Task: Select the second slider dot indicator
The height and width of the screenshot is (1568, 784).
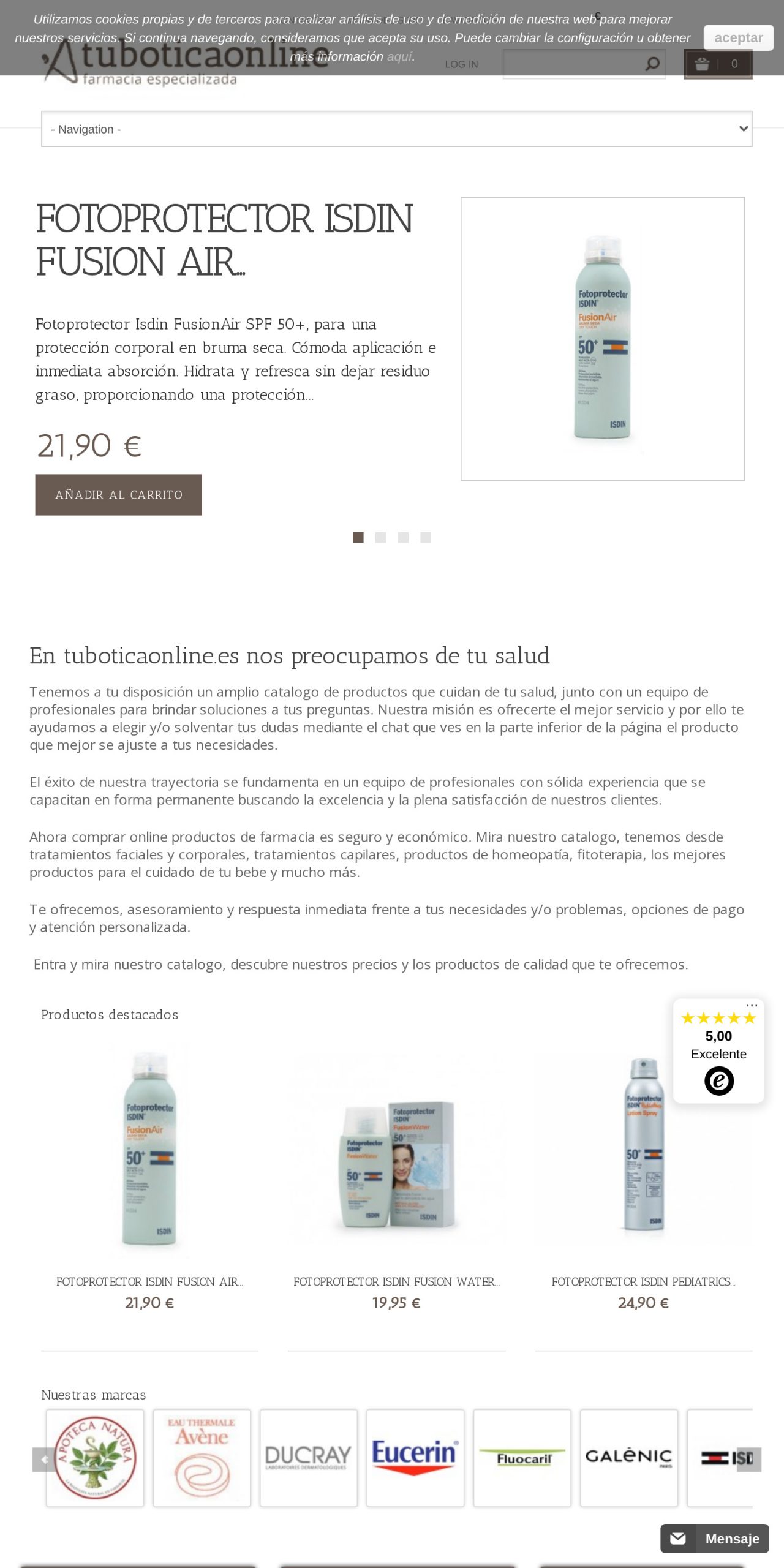Action: tap(380, 538)
